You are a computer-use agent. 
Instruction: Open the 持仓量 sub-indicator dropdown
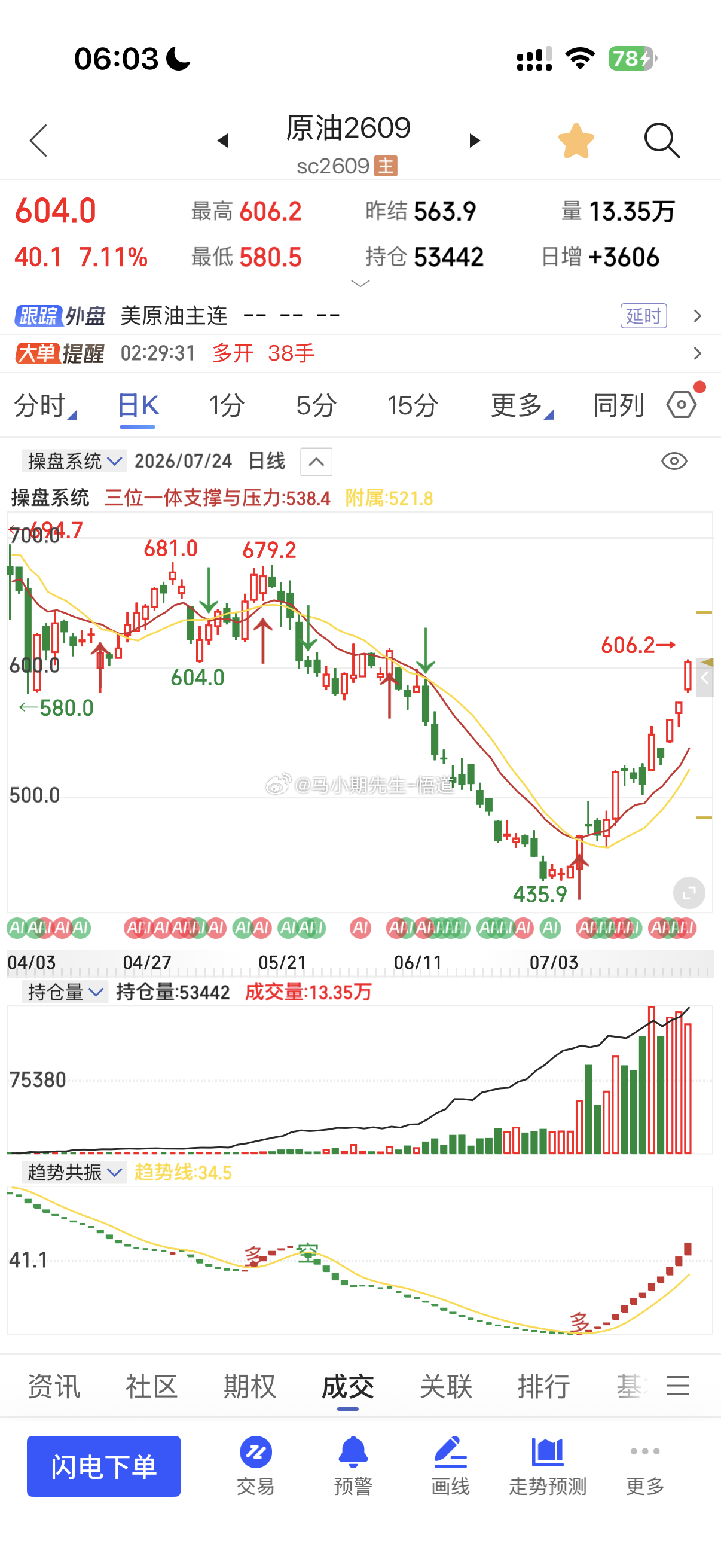coord(65,992)
